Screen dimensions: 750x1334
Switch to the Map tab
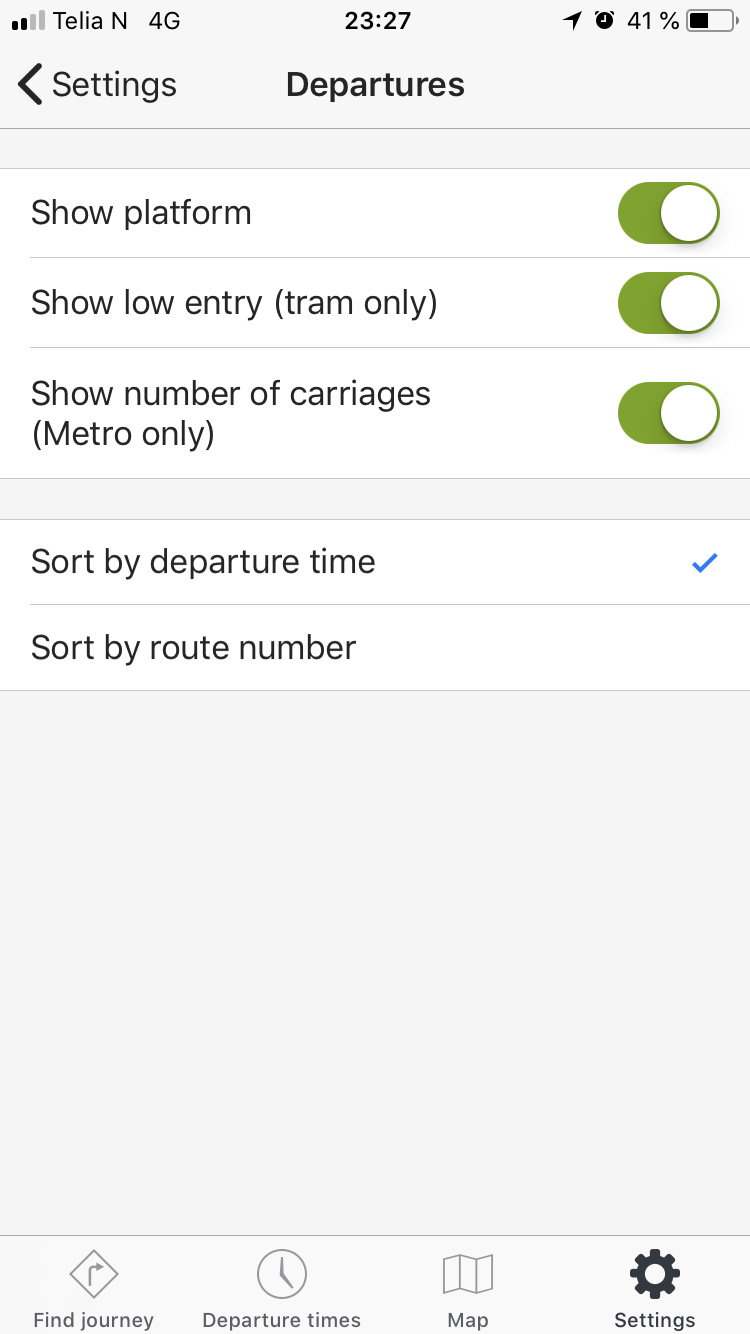point(468,1289)
